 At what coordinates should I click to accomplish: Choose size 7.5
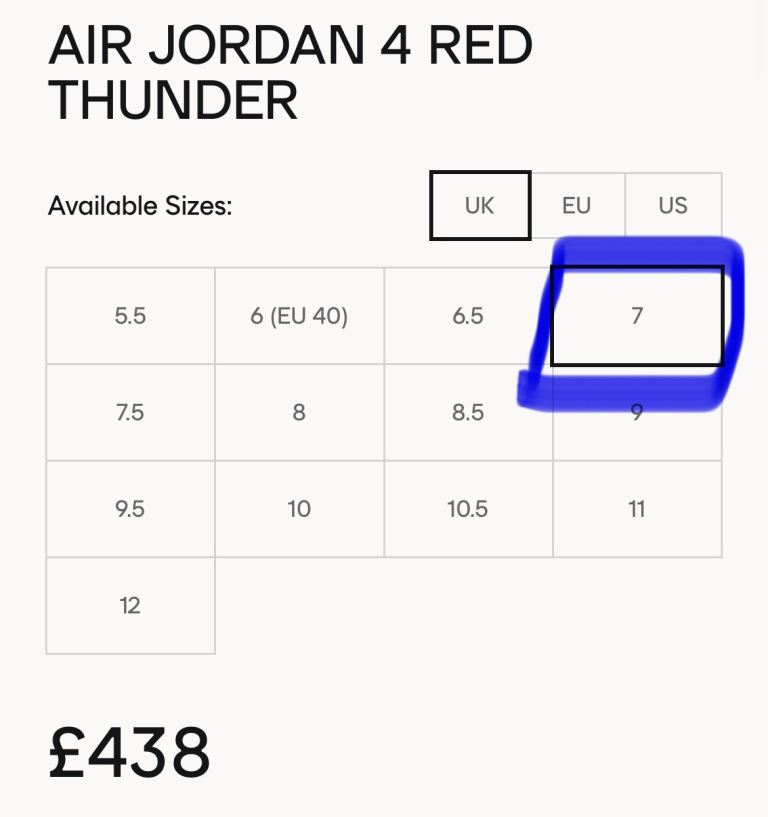pyautogui.click(x=130, y=412)
